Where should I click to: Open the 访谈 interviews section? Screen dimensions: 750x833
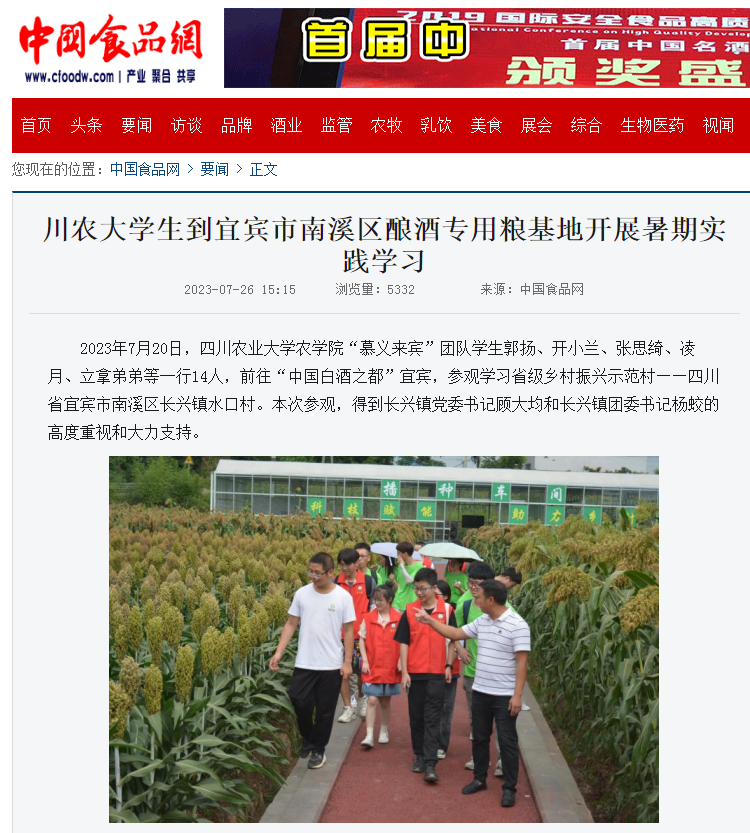[x=186, y=125]
